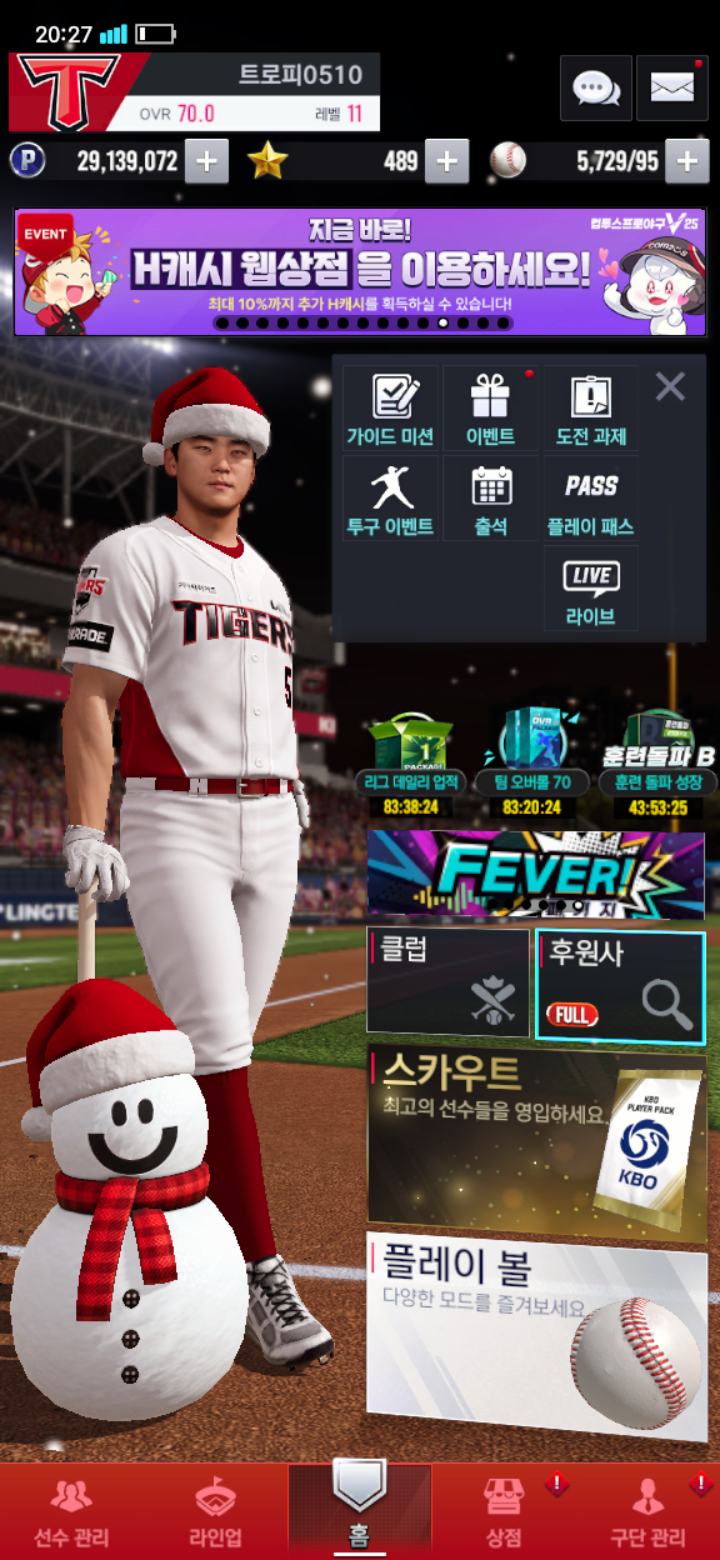
Task: Add more baseballs with plus button
Action: coord(687,161)
